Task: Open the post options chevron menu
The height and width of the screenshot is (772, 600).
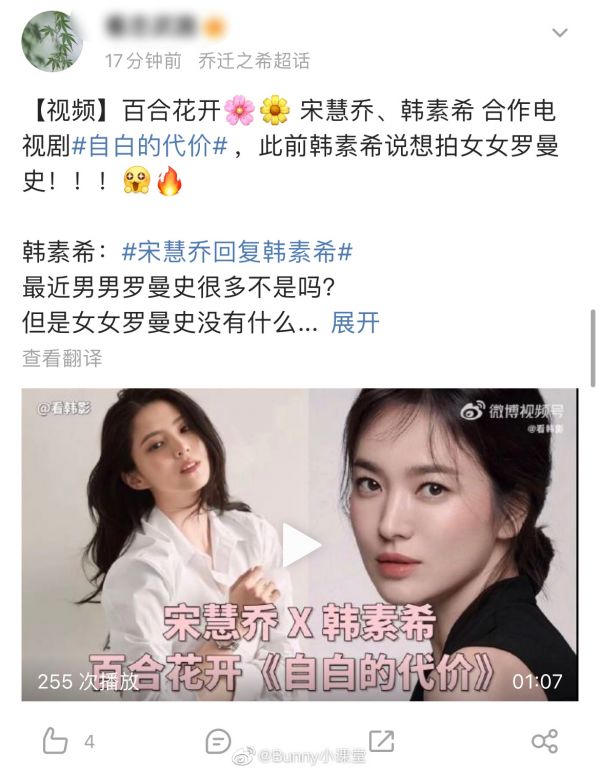Action: click(560, 33)
